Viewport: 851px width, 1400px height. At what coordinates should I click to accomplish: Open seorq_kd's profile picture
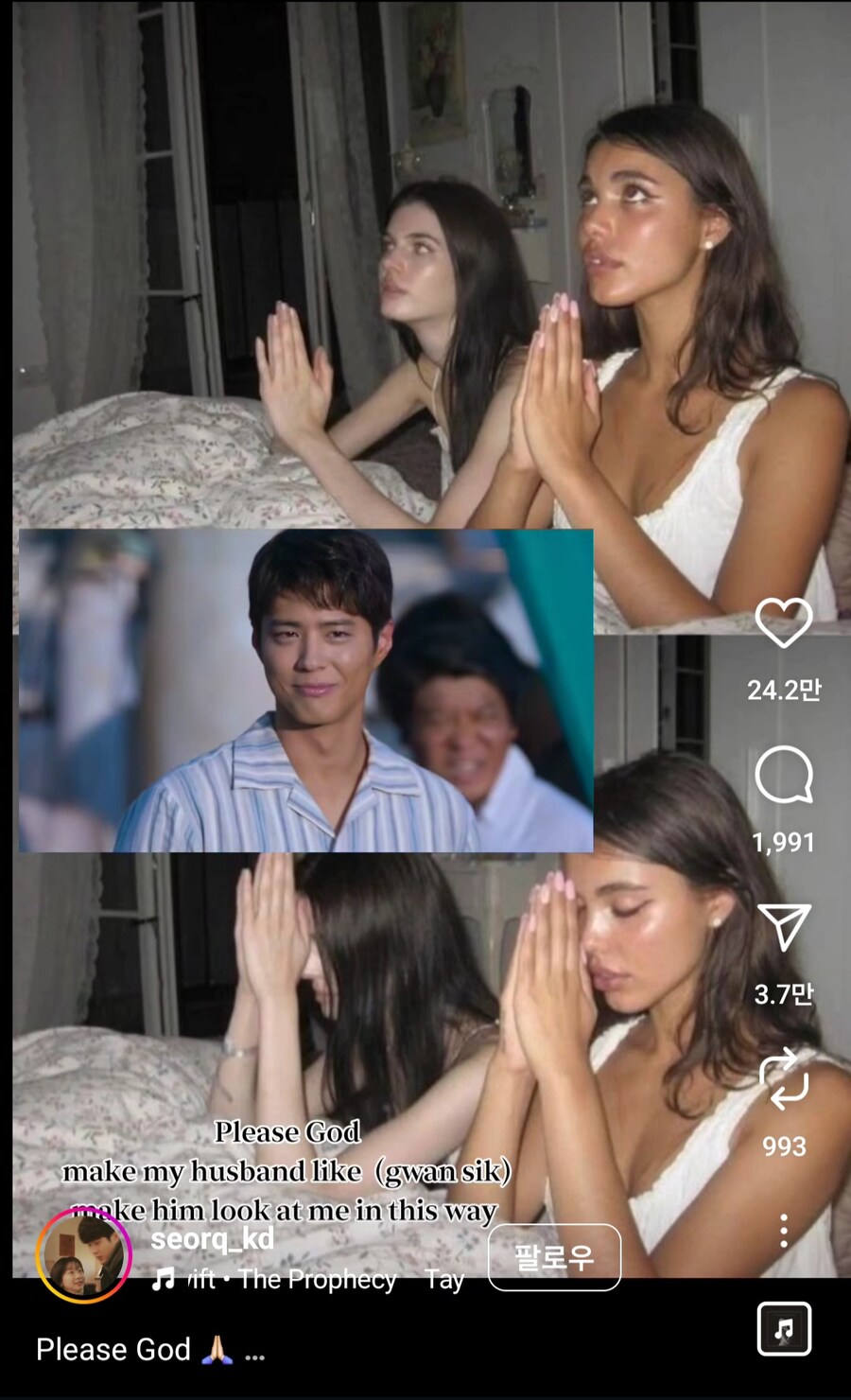83,1256
